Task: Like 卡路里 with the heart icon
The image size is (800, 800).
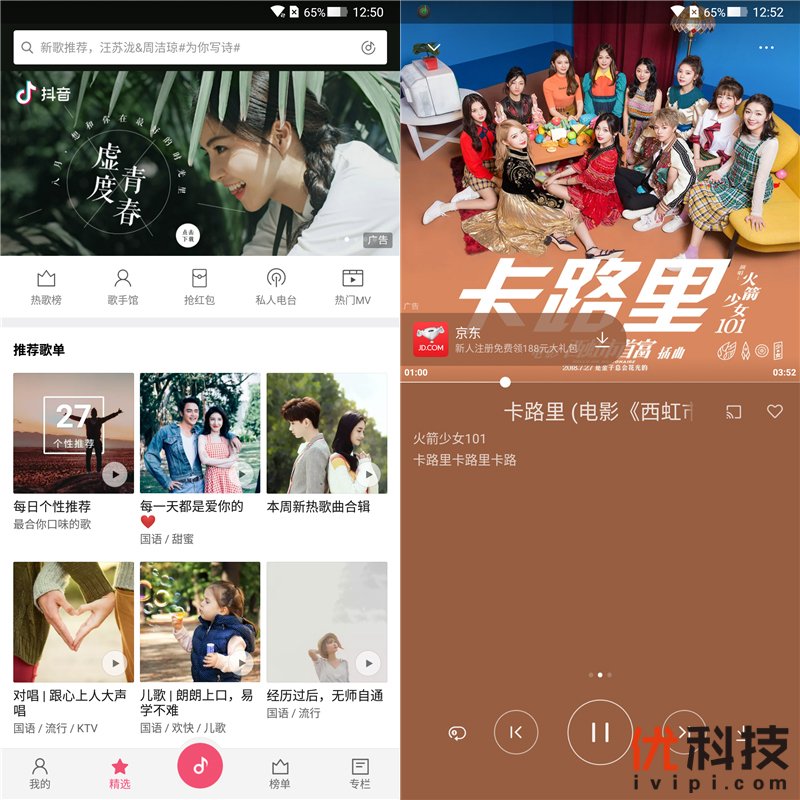Action: click(x=774, y=411)
